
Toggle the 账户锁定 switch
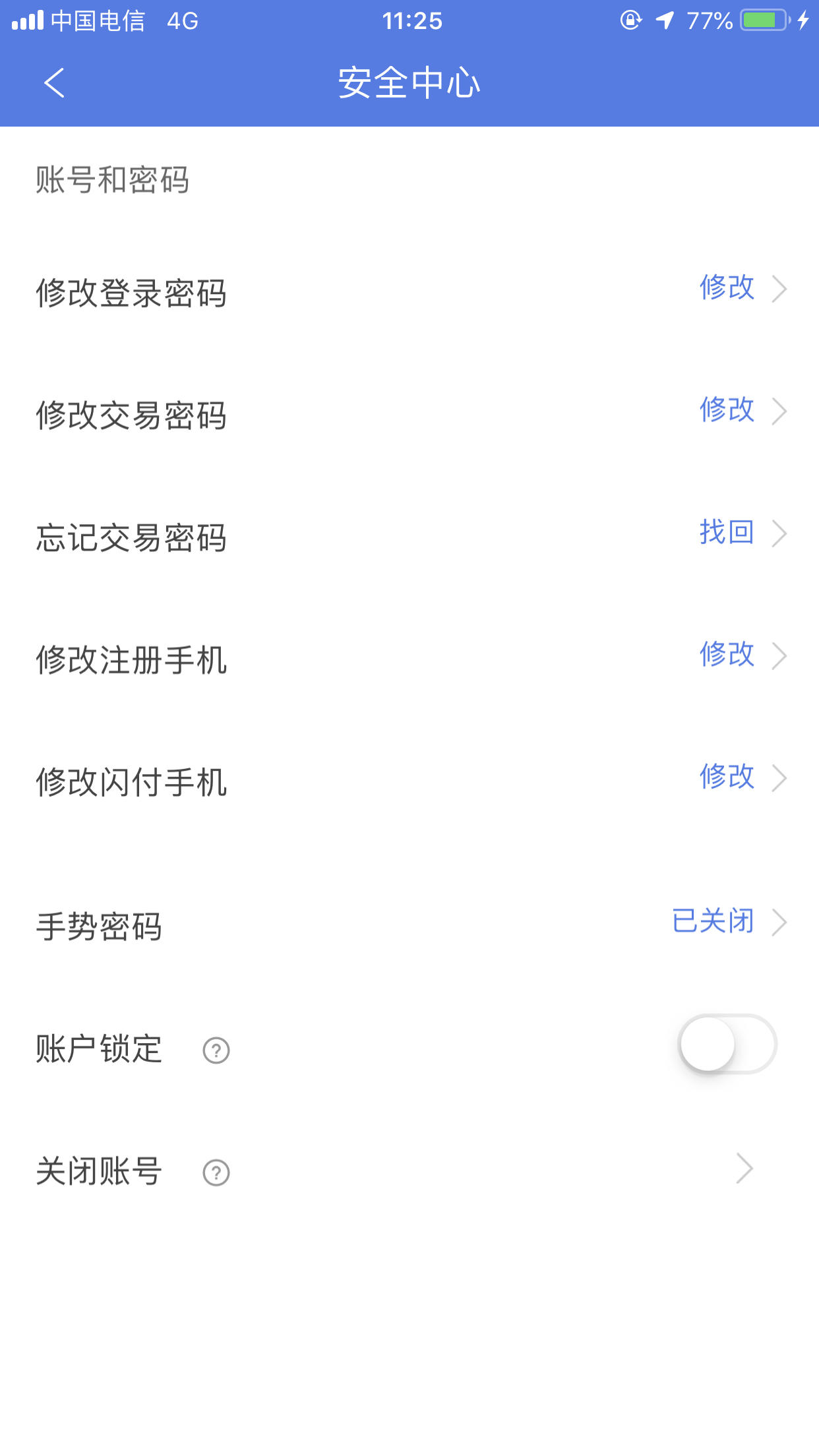[x=727, y=1045]
